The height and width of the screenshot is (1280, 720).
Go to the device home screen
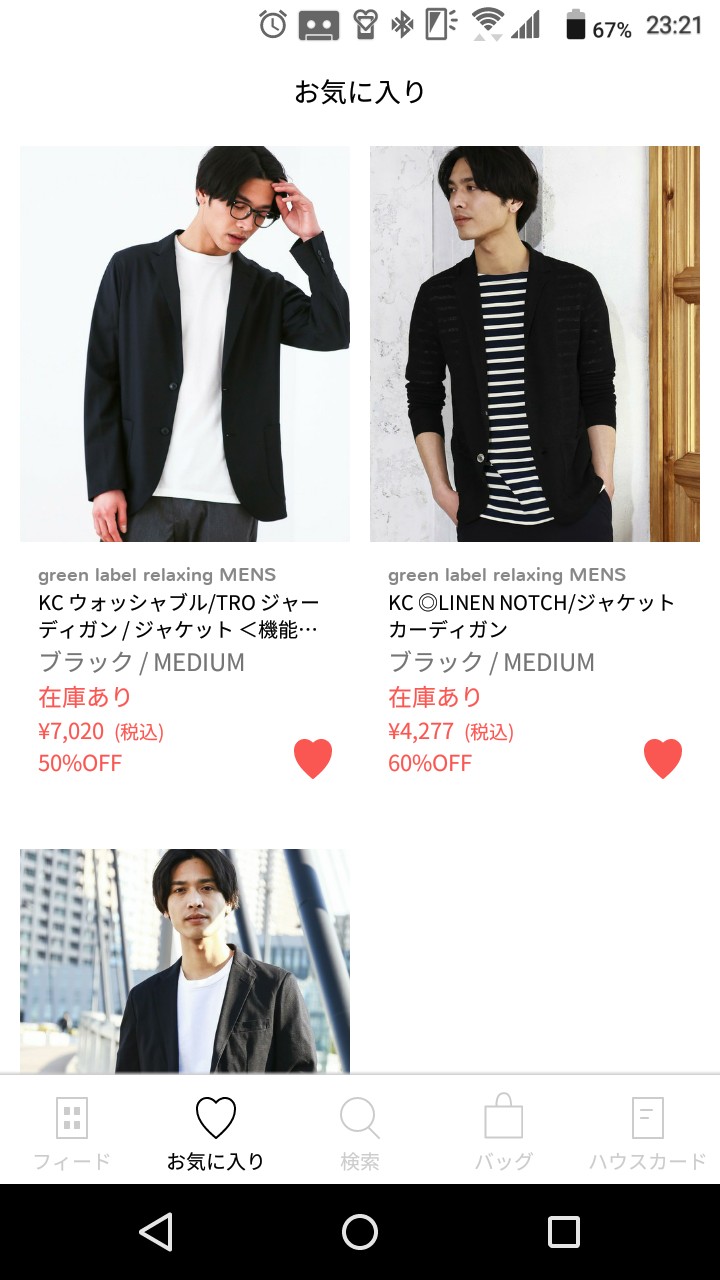coord(360,1232)
